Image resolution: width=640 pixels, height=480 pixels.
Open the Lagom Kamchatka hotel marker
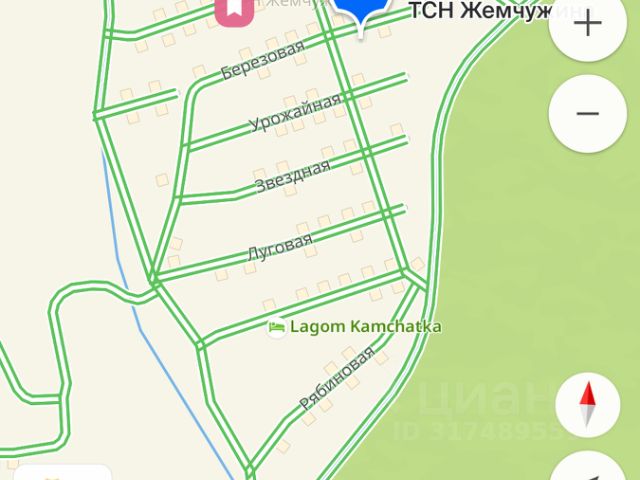click(x=277, y=327)
